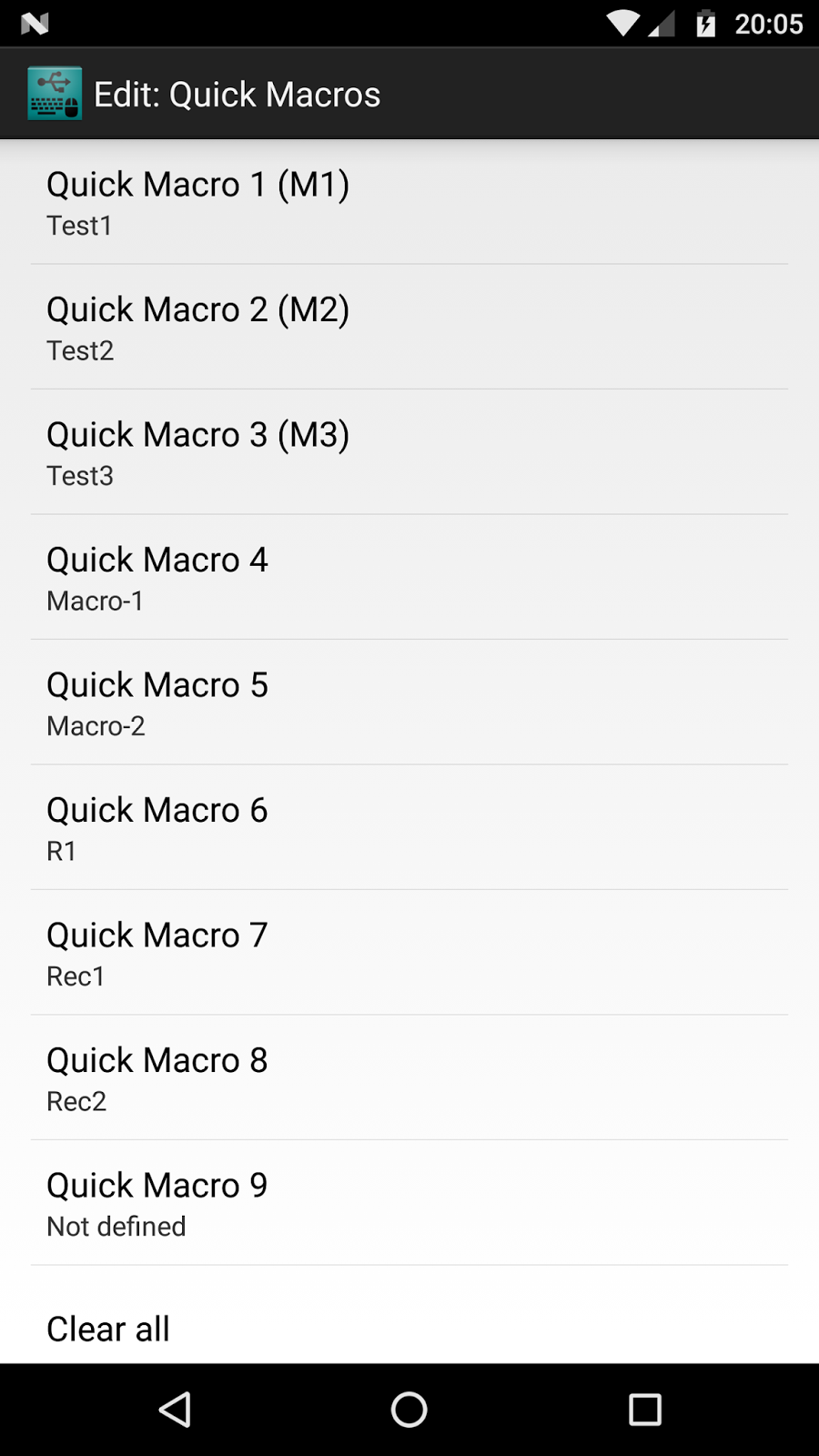Select Quick Macro 3 with M3 binding

click(409, 452)
